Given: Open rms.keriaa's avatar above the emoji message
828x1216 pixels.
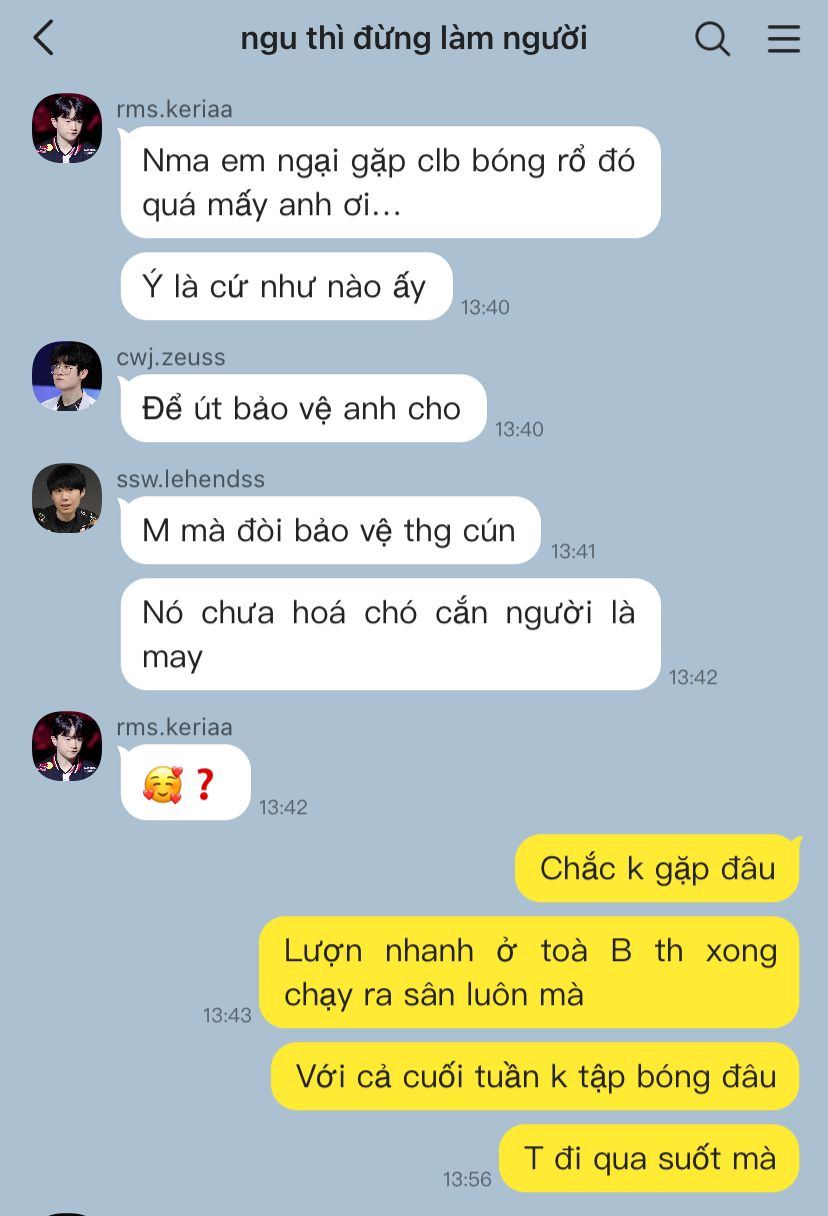Looking at the screenshot, I should click(x=67, y=746).
